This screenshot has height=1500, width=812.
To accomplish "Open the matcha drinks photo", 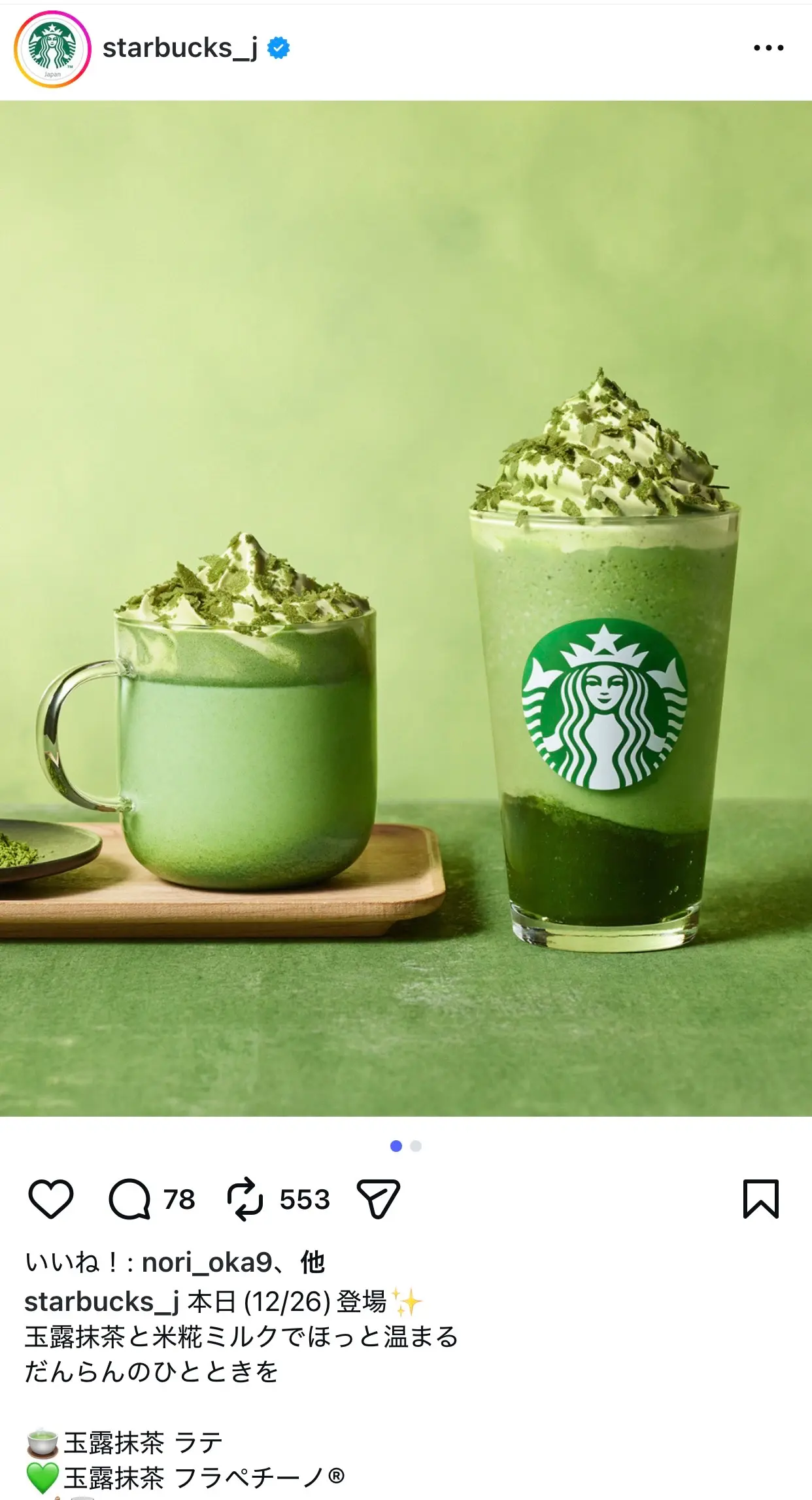I will point(406,608).
